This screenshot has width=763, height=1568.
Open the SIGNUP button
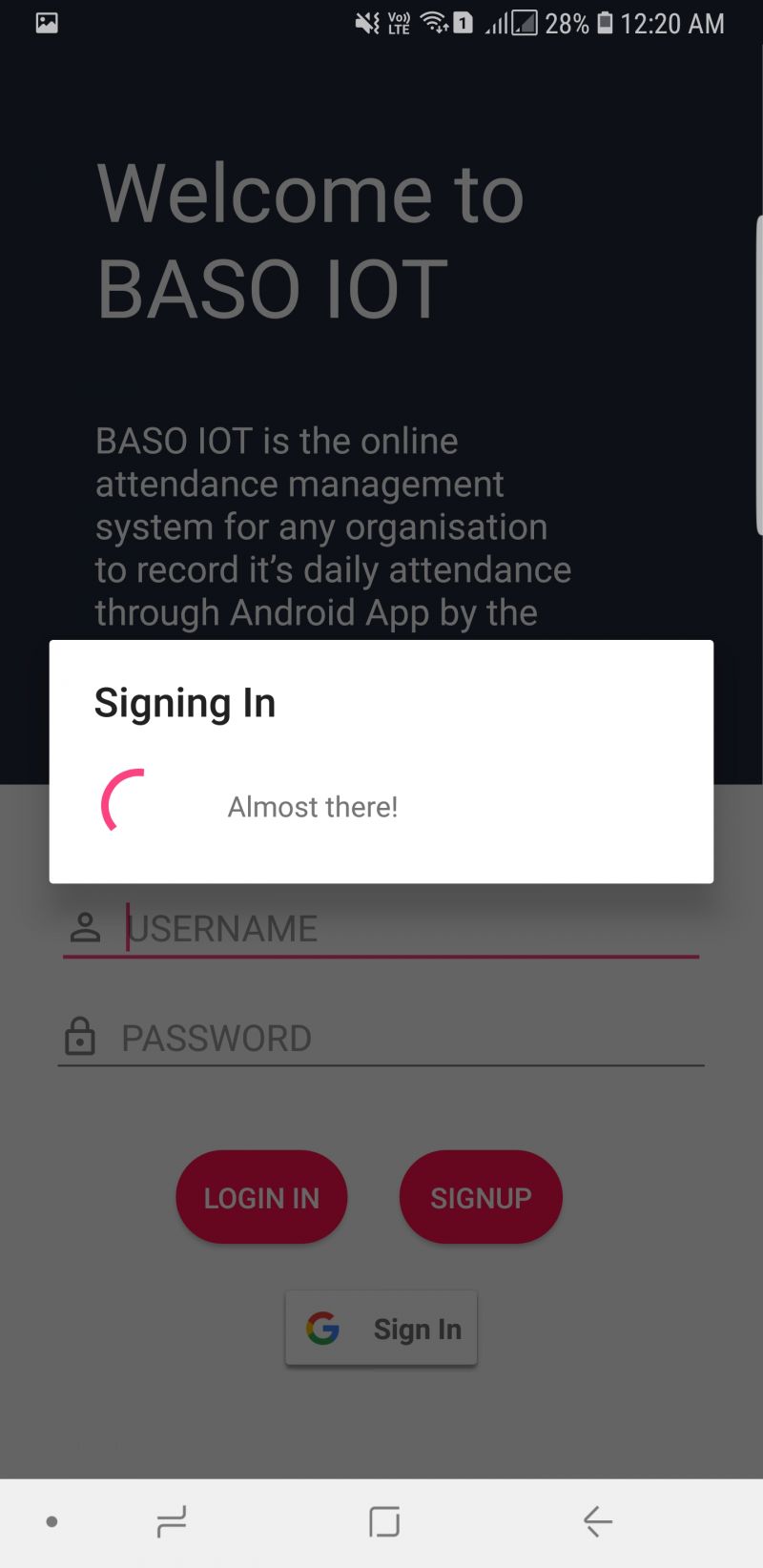tap(481, 1197)
